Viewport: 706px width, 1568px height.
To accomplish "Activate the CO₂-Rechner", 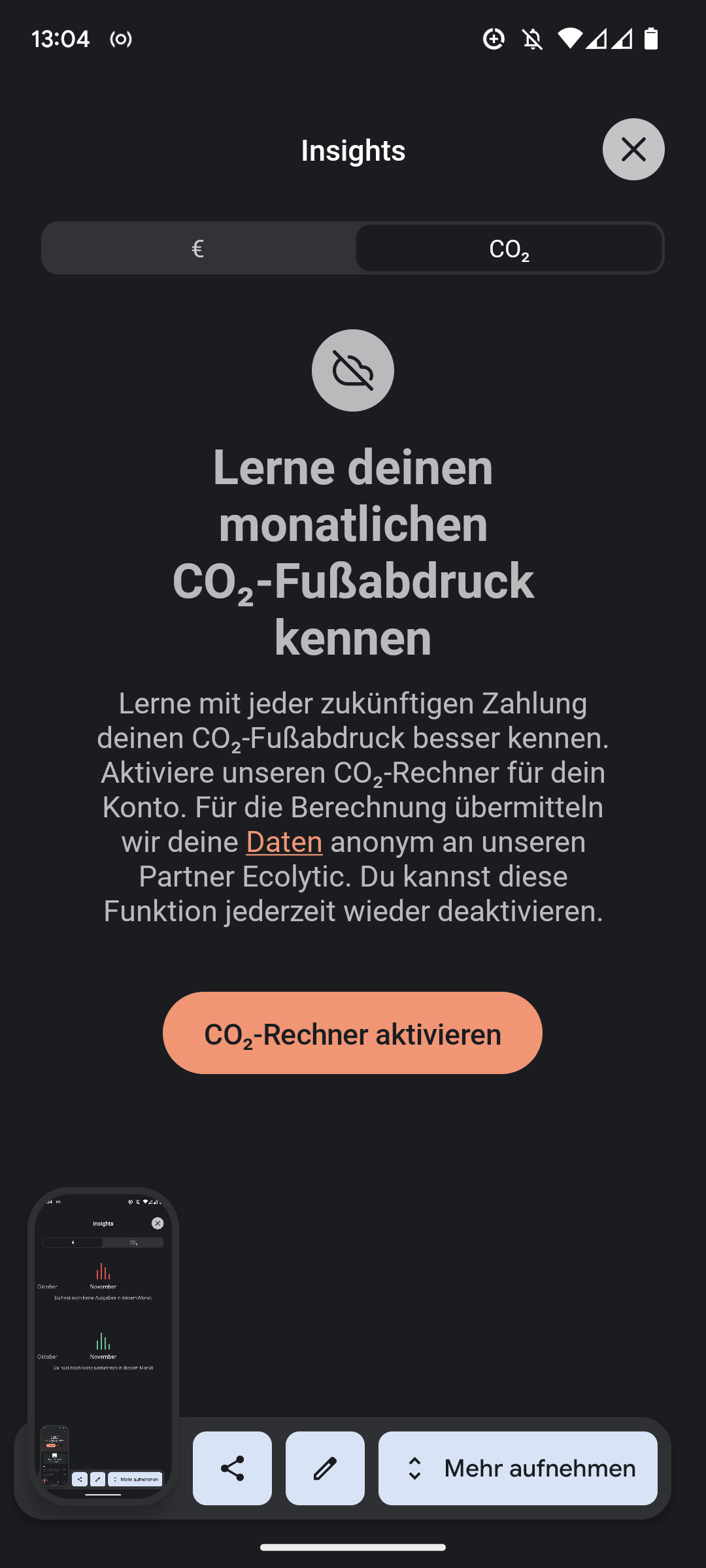I will pos(352,1033).
